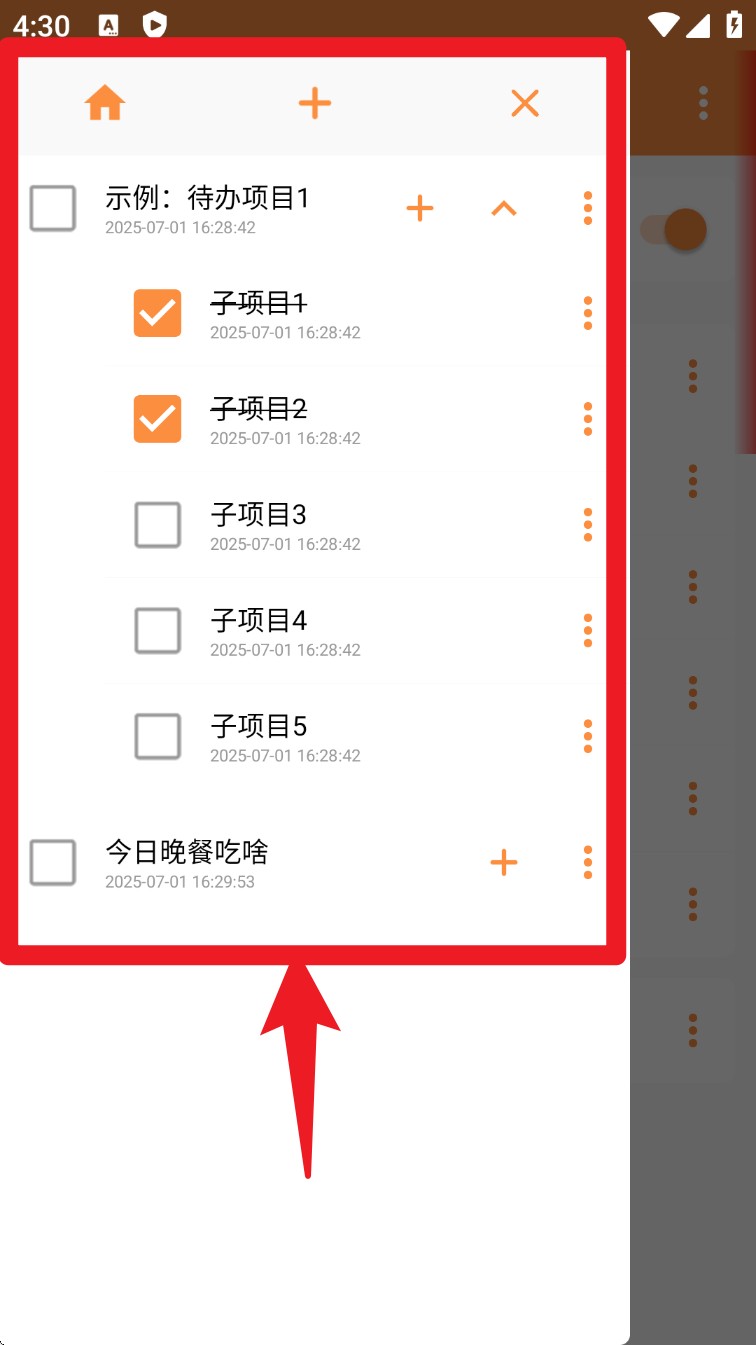The width and height of the screenshot is (756, 1345).
Task: Open more options for 子项目1
Action: point(588,313)
